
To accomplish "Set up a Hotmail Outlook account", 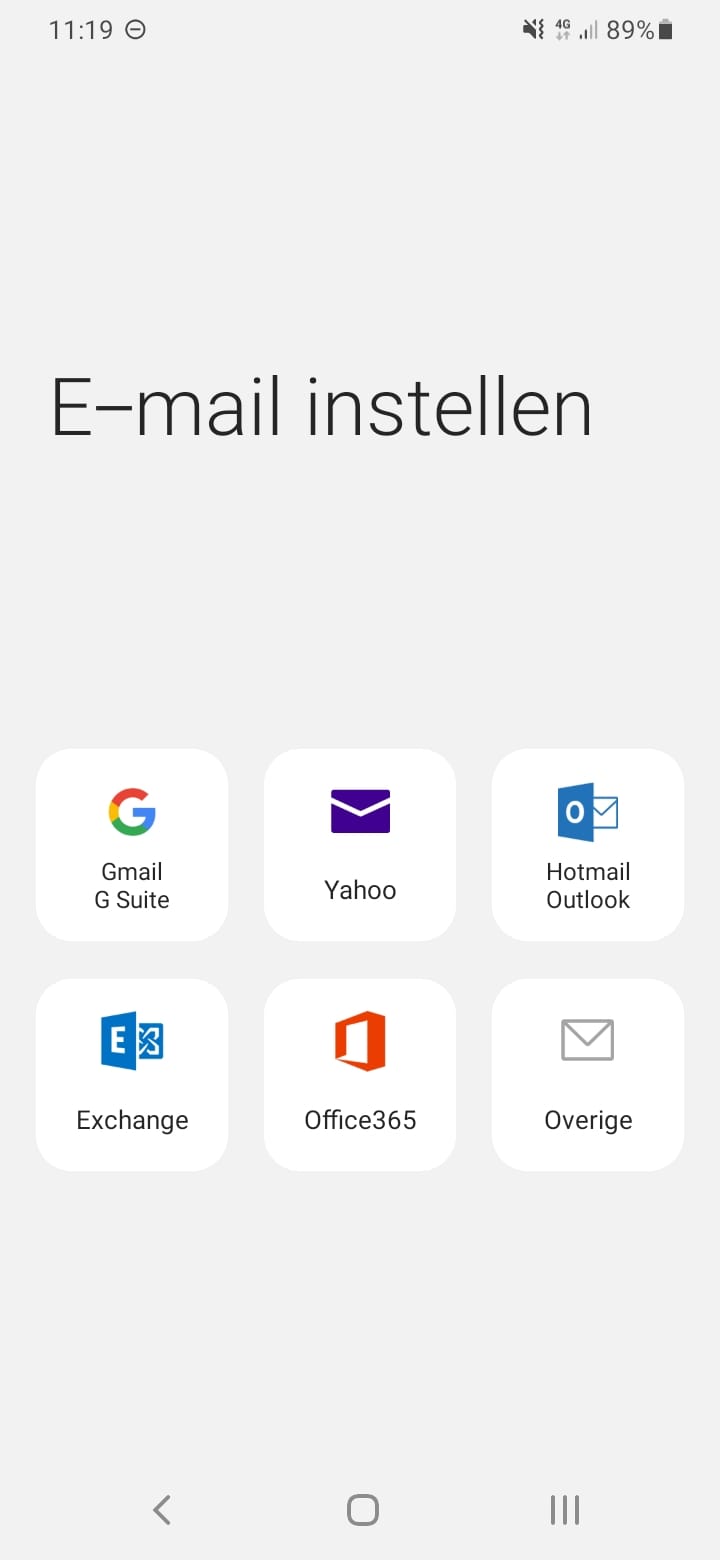I will point(588,845).
